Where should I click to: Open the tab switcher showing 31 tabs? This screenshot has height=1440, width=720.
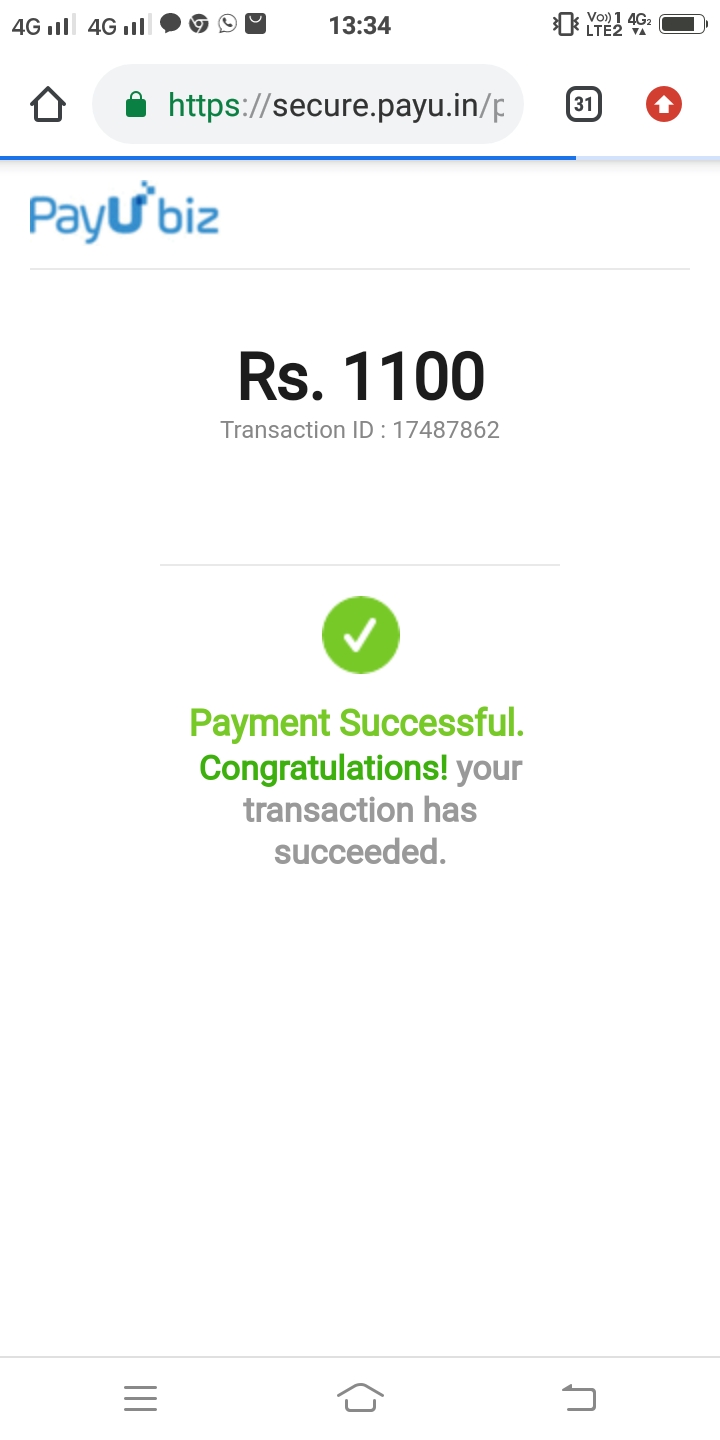click(x=584, y=104)
